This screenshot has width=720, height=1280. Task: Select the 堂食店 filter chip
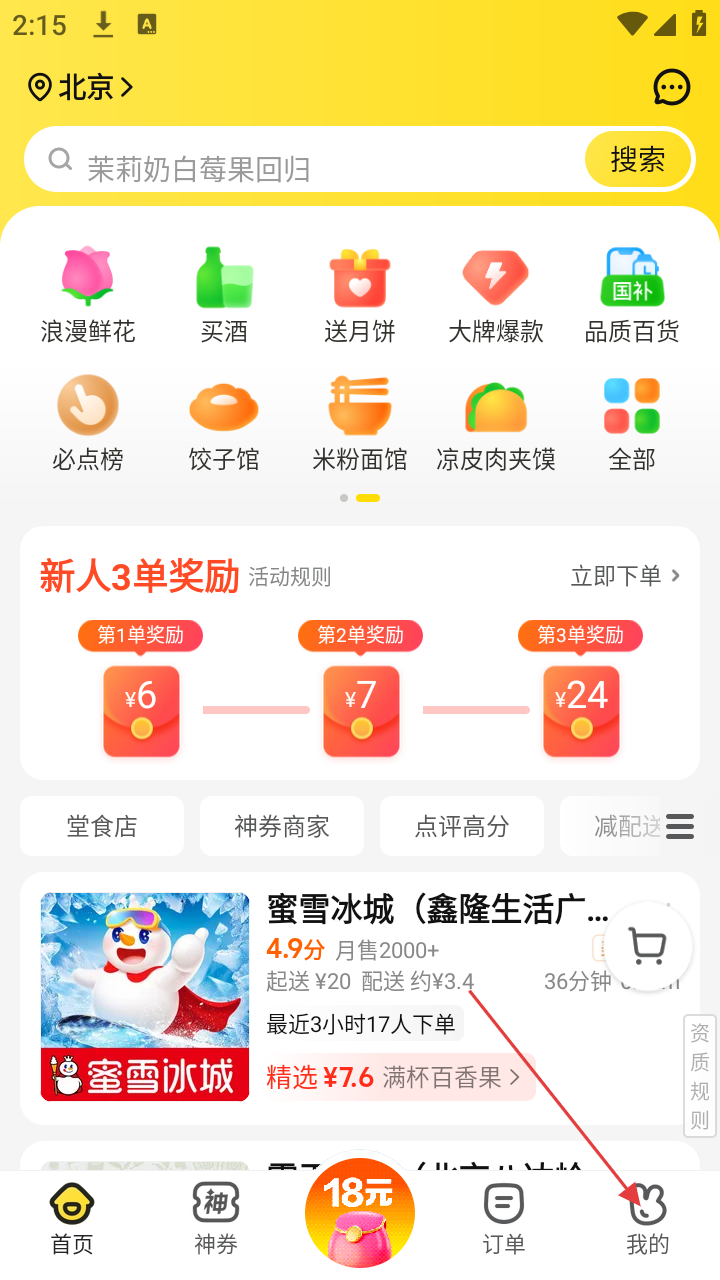coord(102,826)
